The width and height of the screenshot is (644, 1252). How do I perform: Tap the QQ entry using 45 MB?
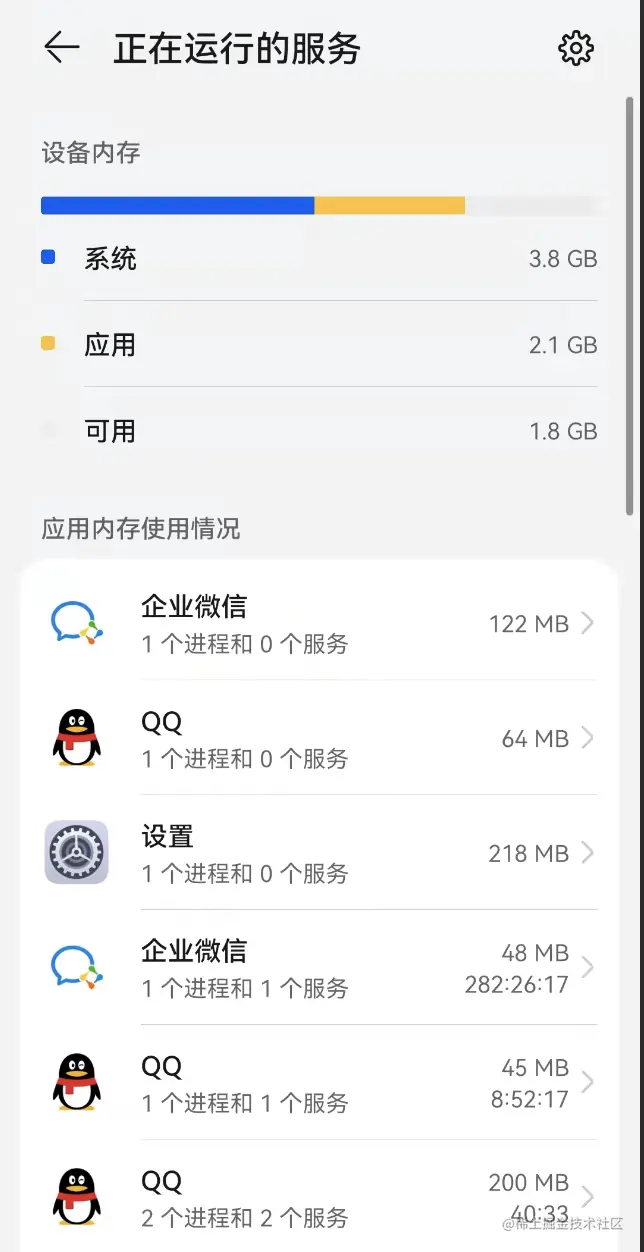click(x=320, y=1083)
